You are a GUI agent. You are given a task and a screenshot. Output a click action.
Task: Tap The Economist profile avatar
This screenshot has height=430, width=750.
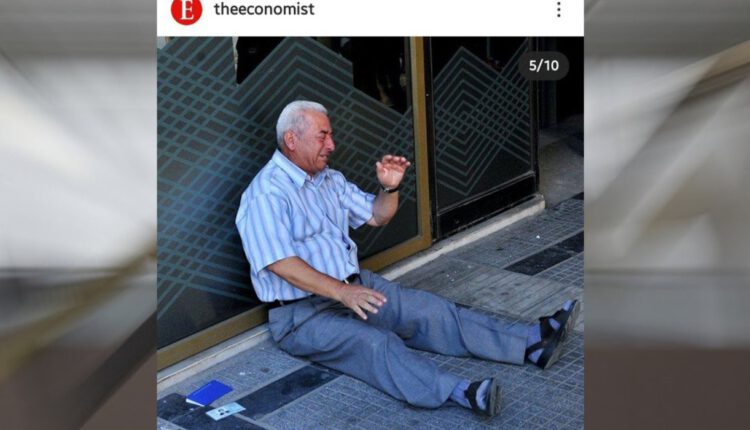[x=186, y=10]
